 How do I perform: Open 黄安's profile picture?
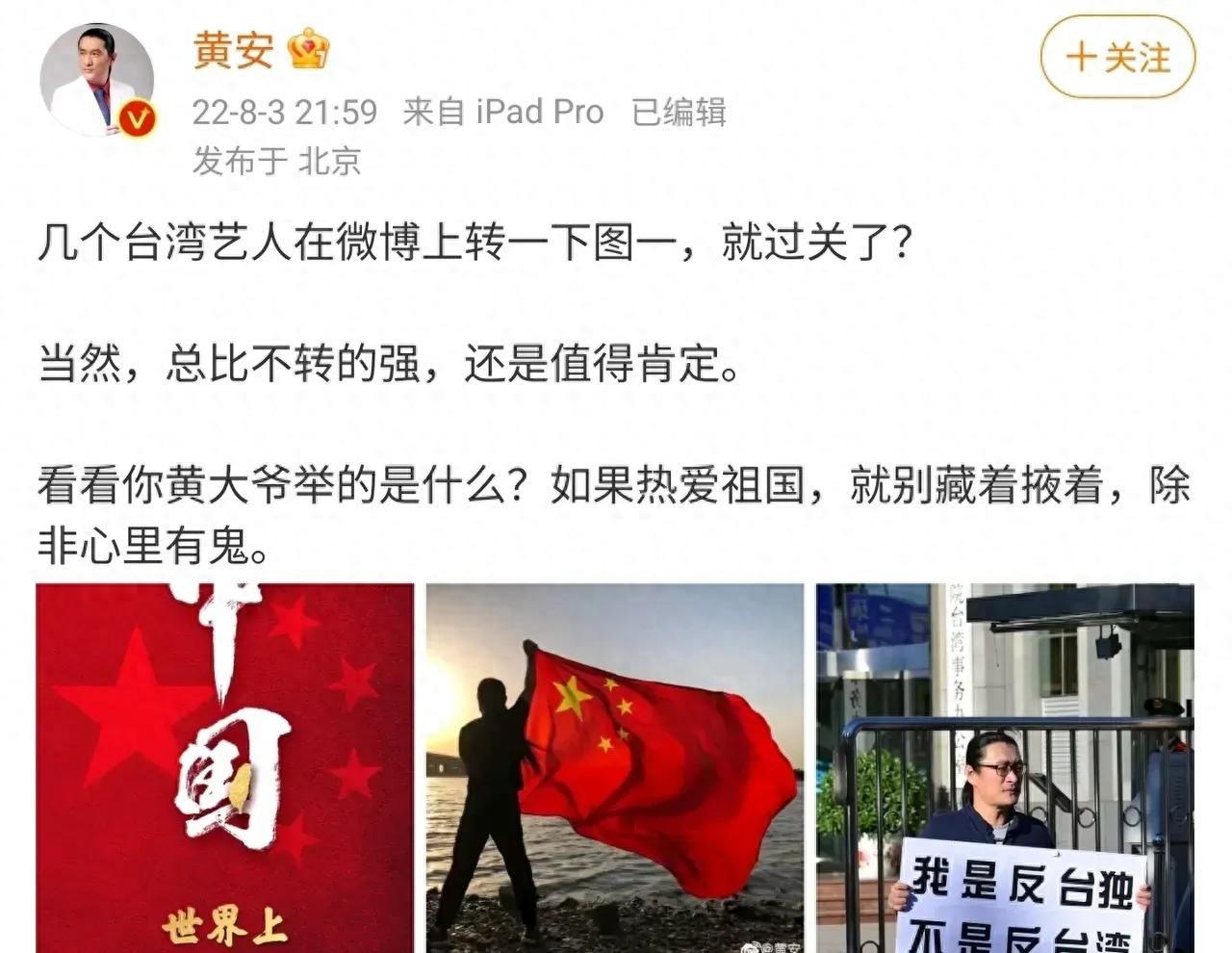96,79
